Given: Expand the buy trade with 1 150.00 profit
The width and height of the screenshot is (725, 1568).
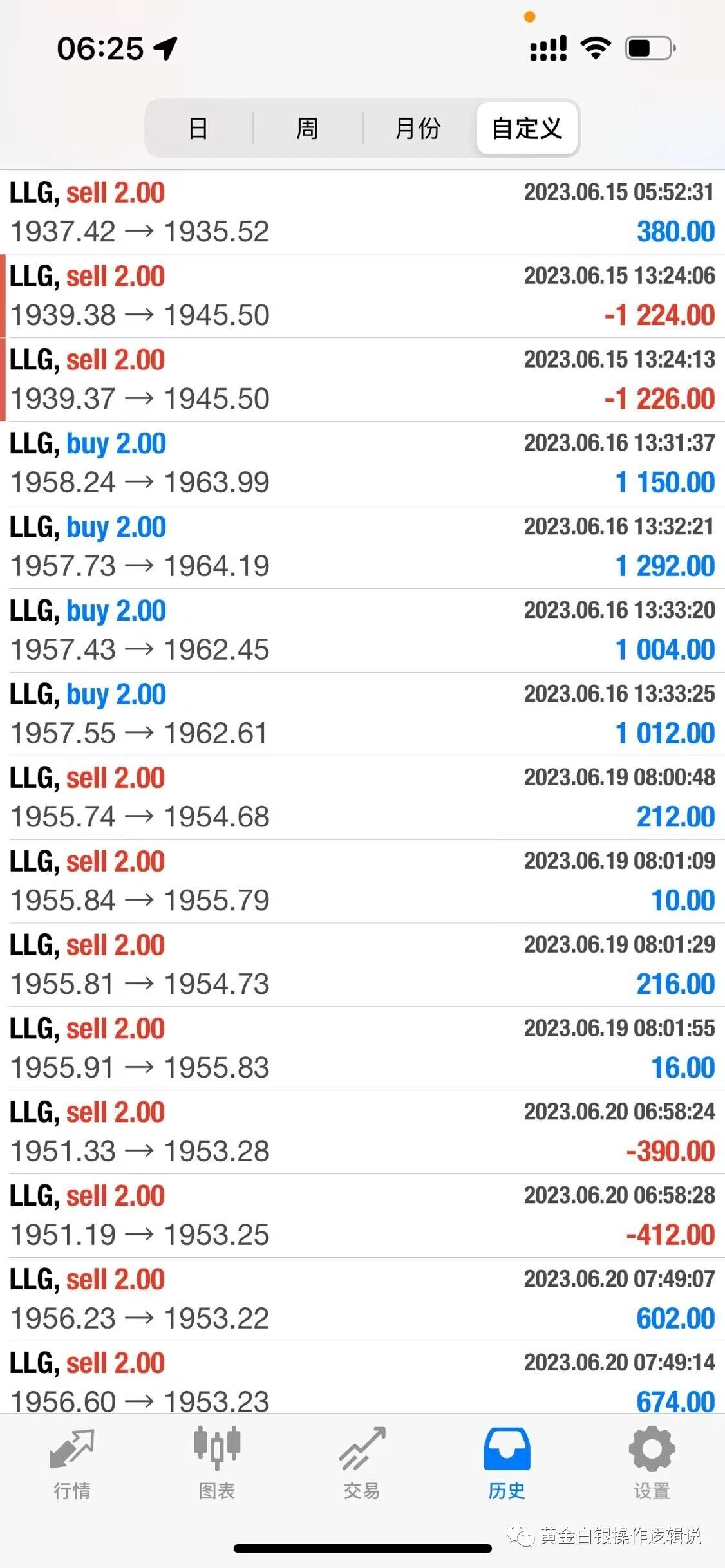Looking at the screenshot, I should (362, 463).
